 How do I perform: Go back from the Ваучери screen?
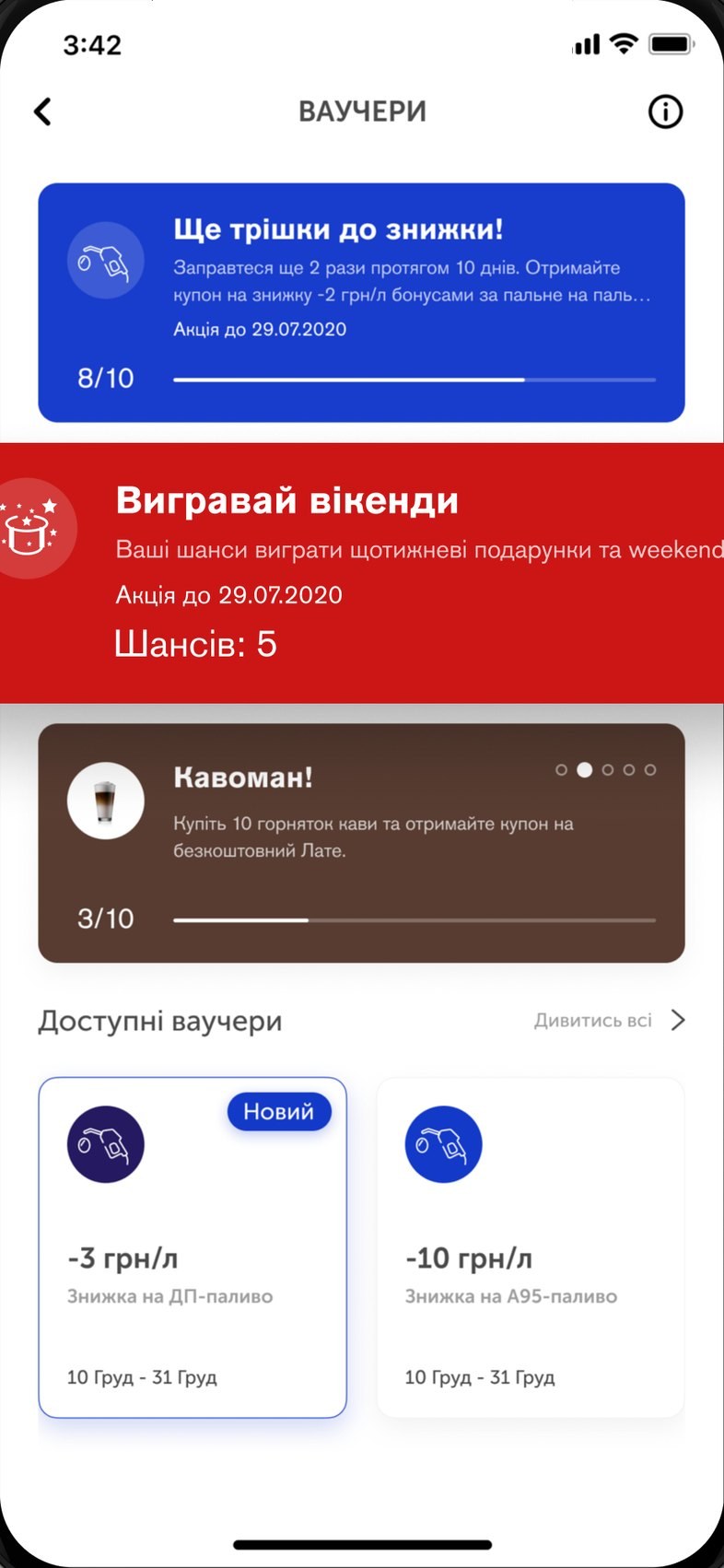[x=42, y=111]
